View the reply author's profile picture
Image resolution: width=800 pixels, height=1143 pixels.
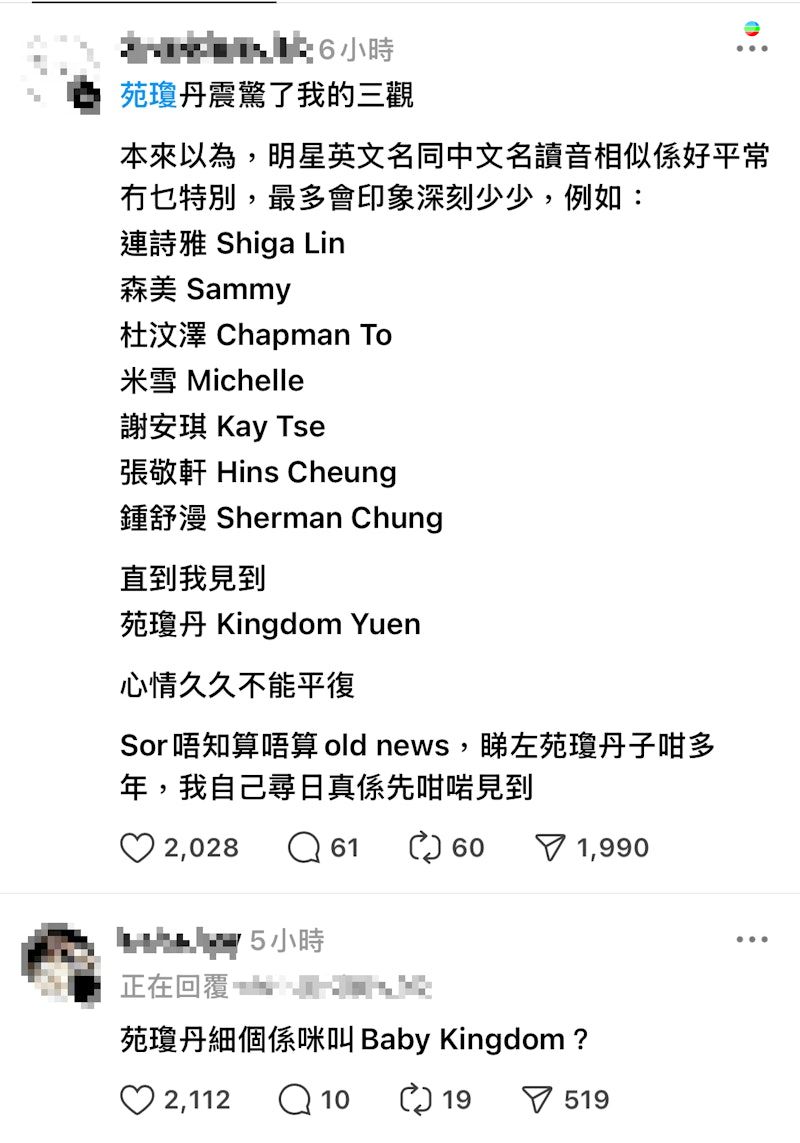(60, 962)
